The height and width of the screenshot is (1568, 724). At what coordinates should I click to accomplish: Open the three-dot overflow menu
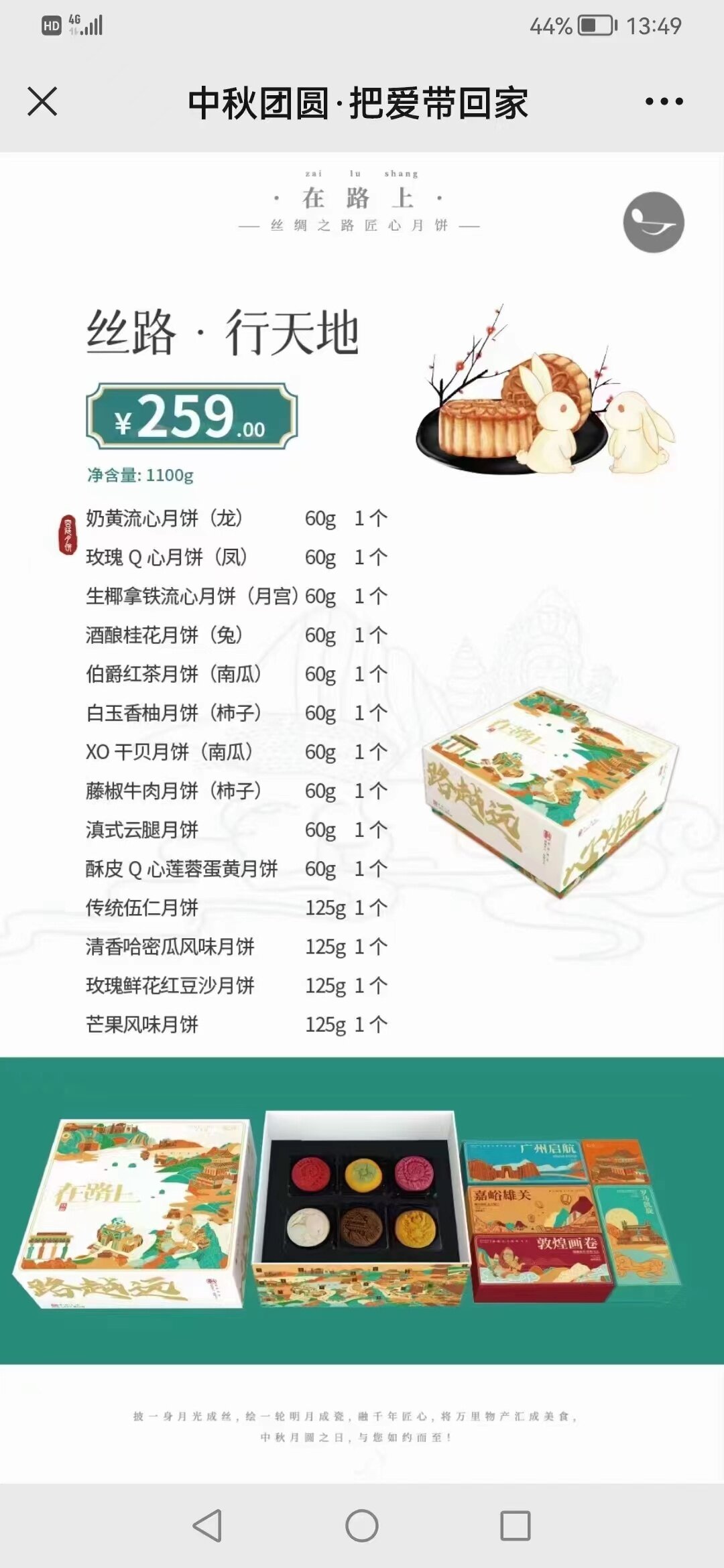tap(664, 101)
